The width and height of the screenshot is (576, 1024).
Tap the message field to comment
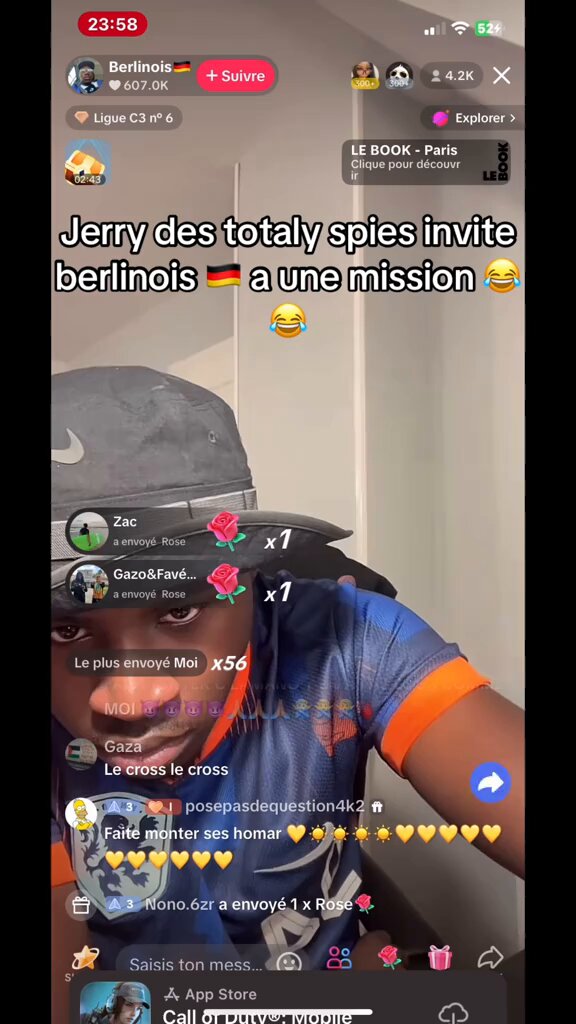[x=195, y=963]
